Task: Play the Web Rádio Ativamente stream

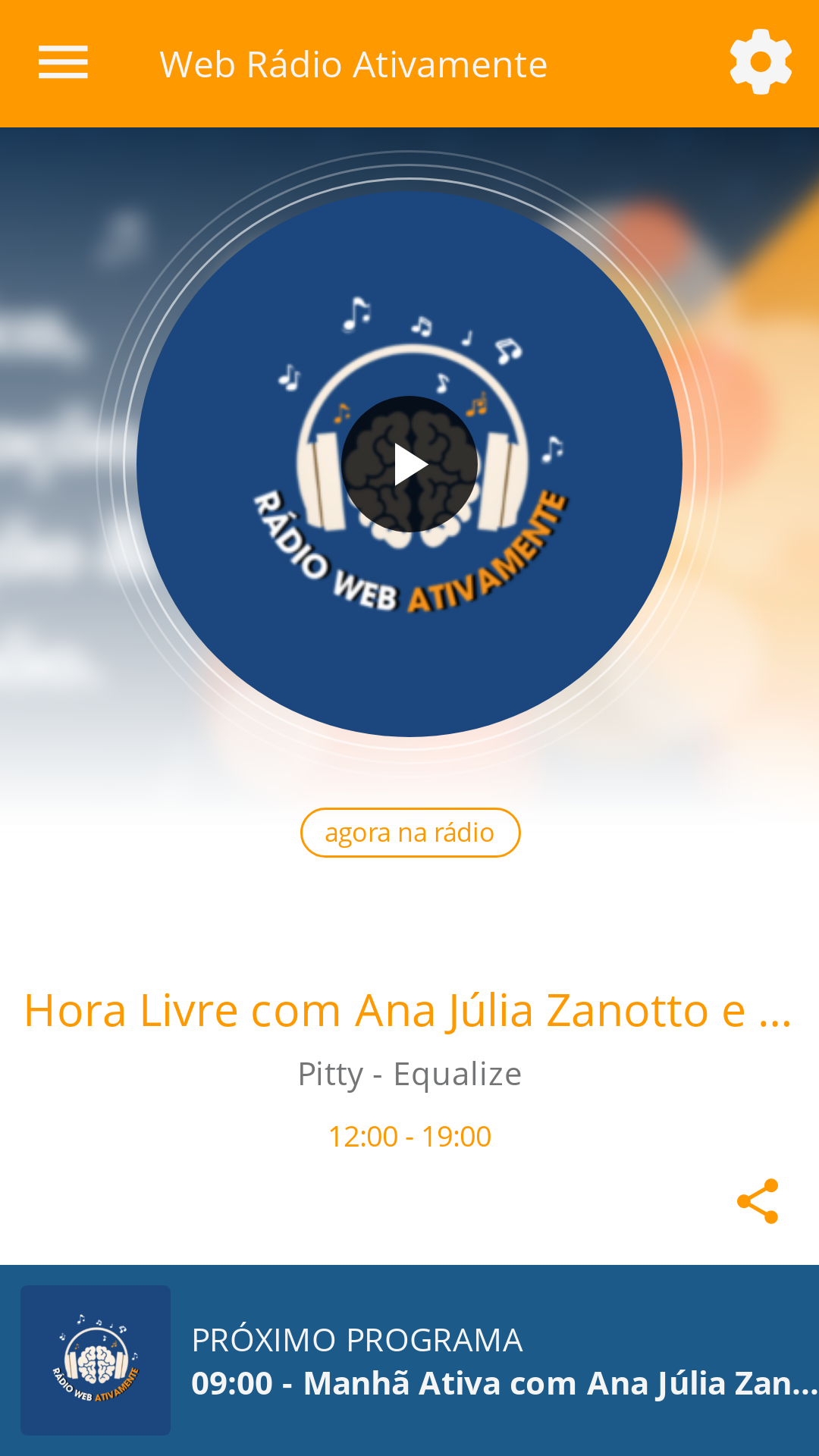Action: click(x=409, y=464)
